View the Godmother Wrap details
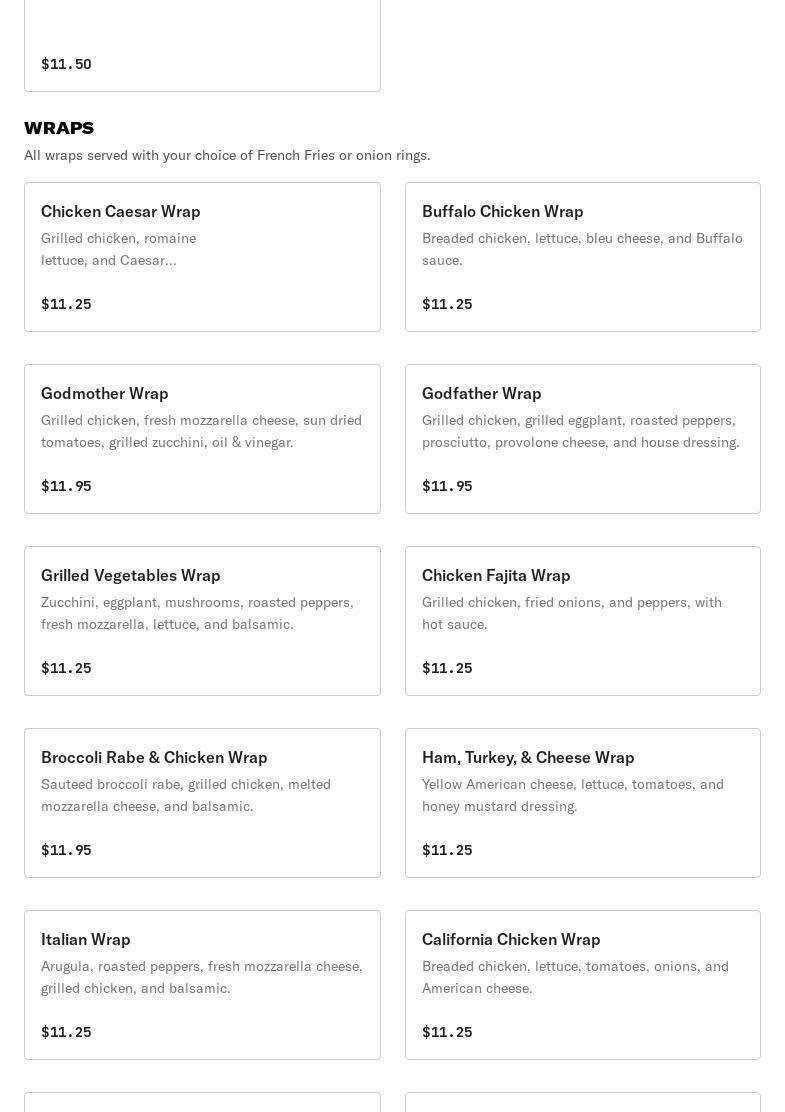The height and width of the screenshot is (1112, 785). click(202, 439)
